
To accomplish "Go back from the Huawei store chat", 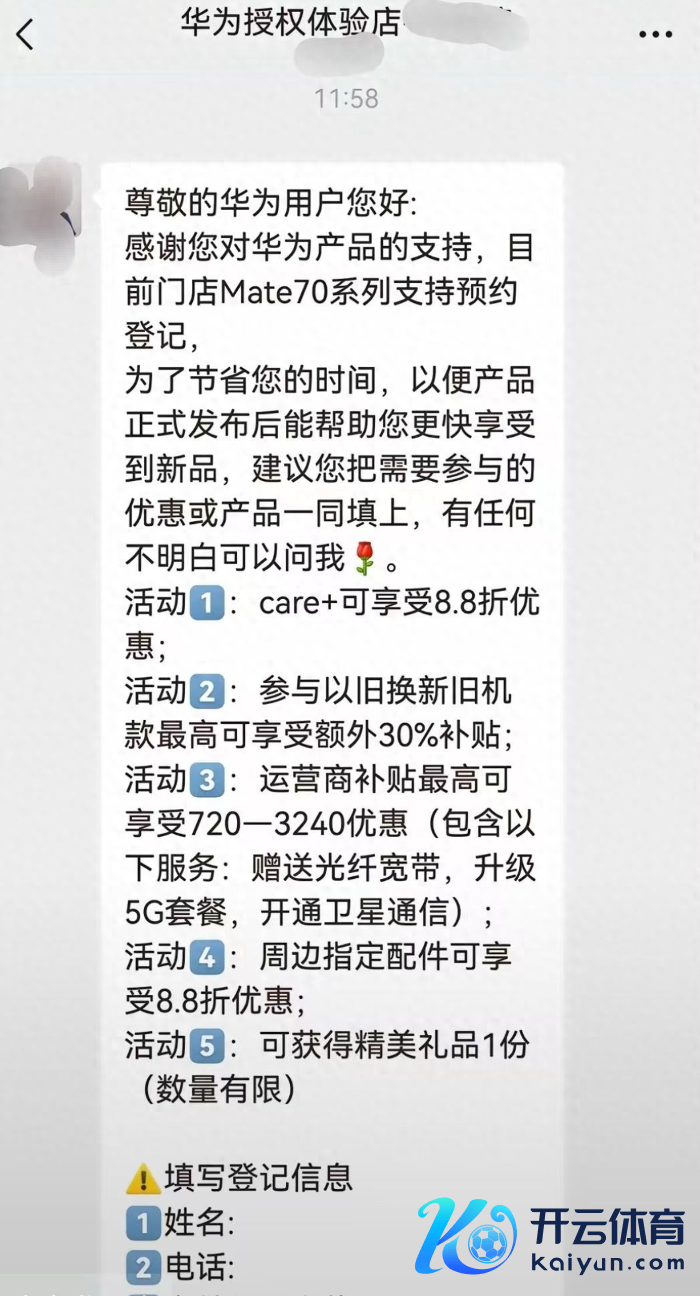I will pyautogui.click(x=25, y=34).
